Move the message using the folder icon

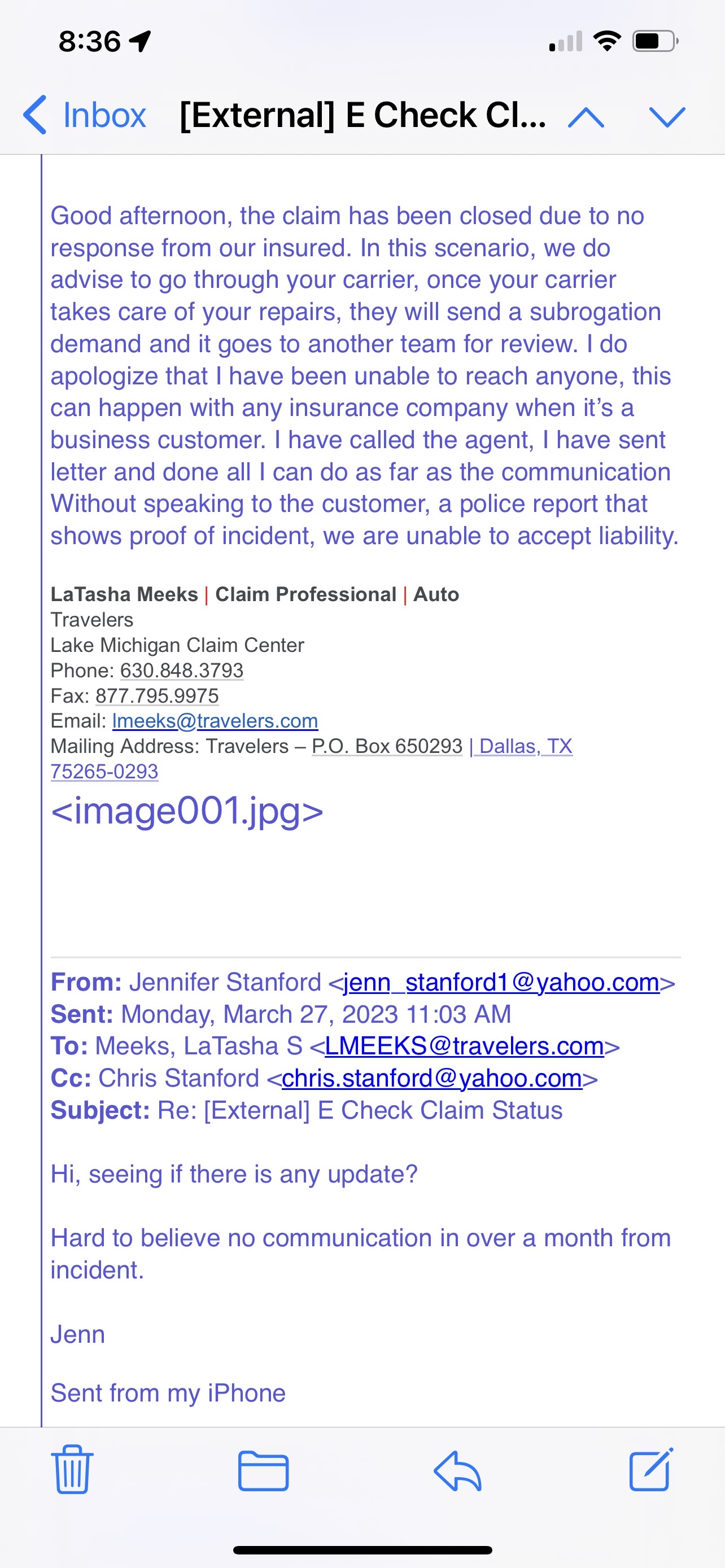coord(263,1470)
